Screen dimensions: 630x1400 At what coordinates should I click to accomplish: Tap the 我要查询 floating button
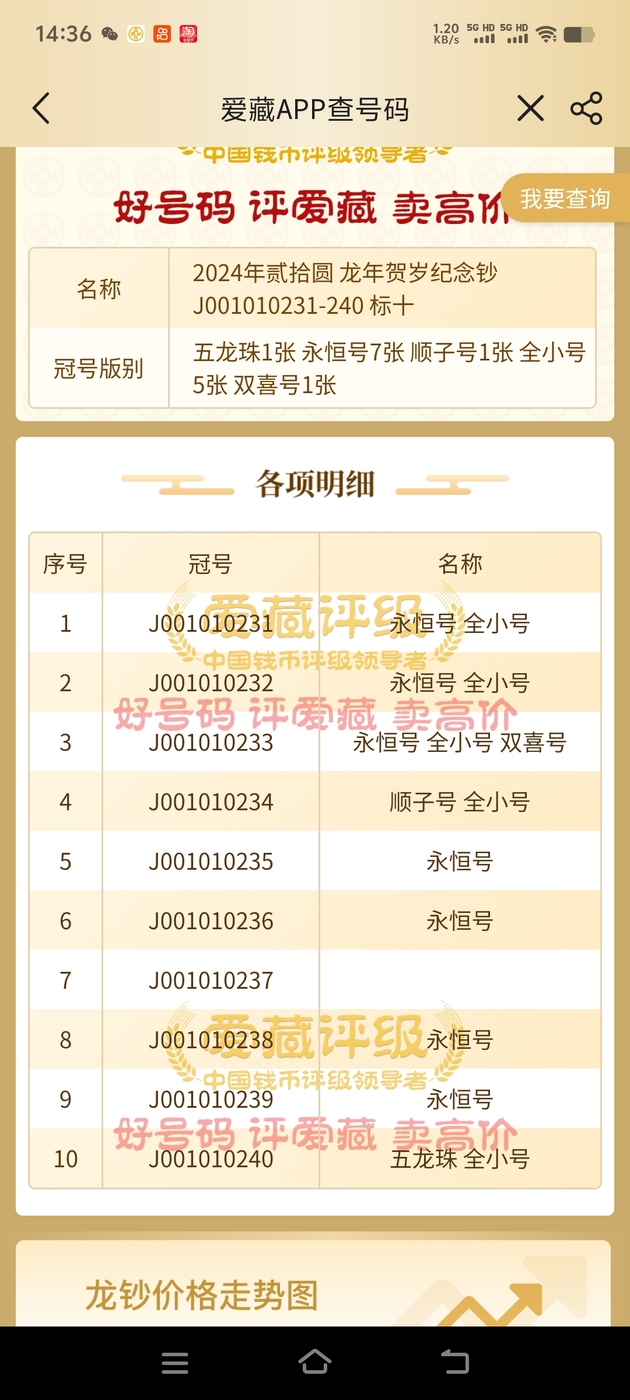[x=564, y=198]
